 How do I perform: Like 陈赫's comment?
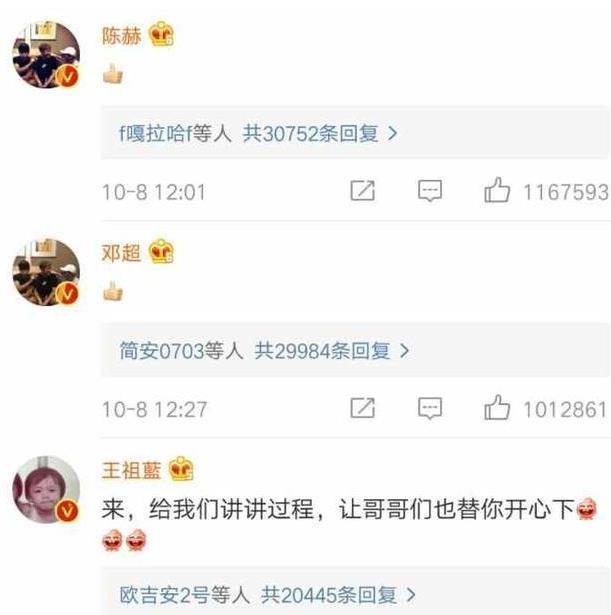[497, 191]
